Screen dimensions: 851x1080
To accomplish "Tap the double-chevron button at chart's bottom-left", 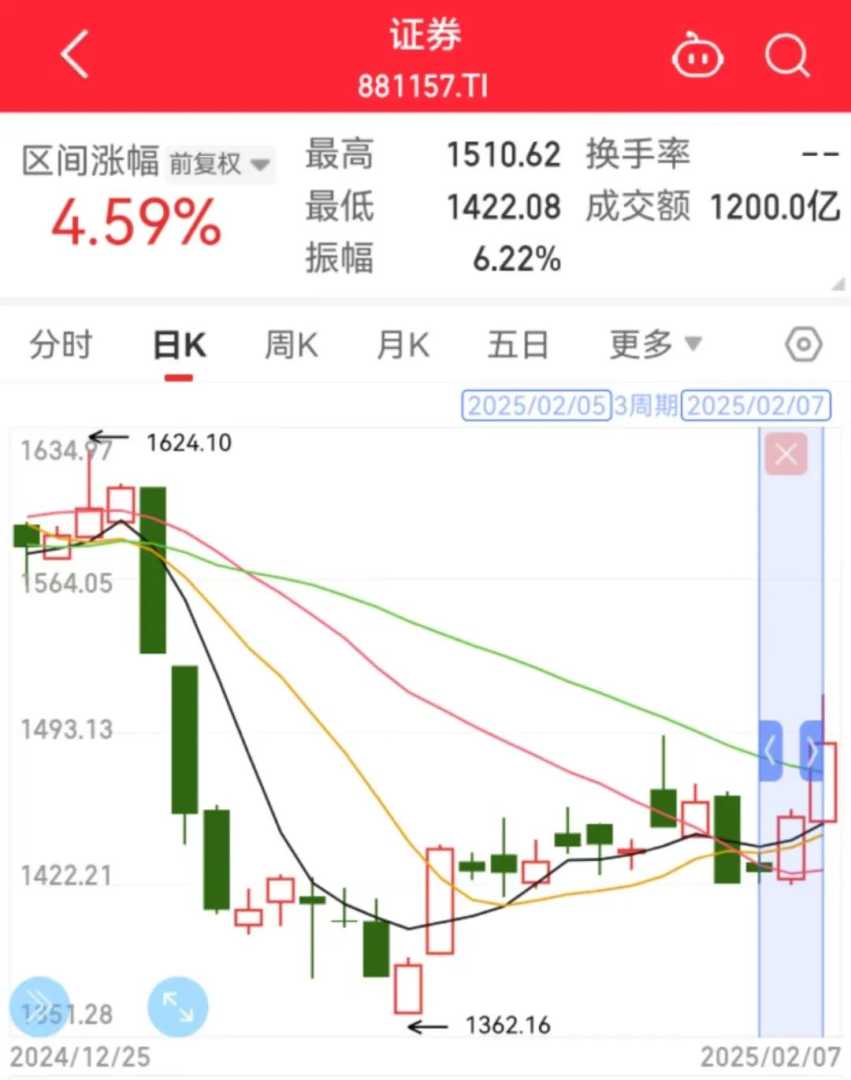I will click(39, 1005).
